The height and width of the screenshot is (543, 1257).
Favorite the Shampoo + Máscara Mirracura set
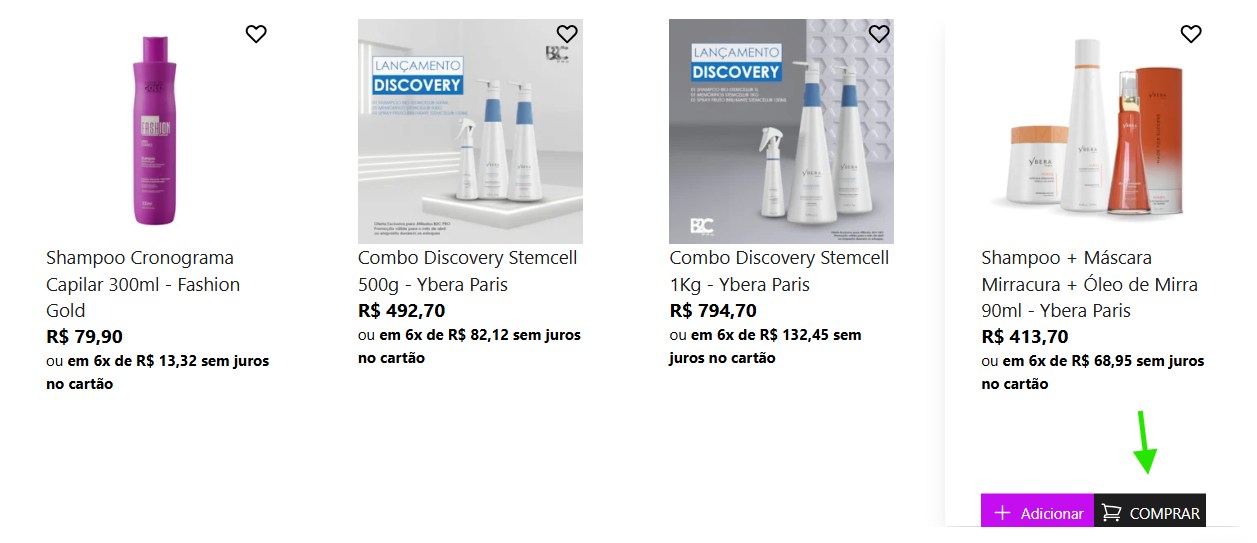pos(1191,34)
